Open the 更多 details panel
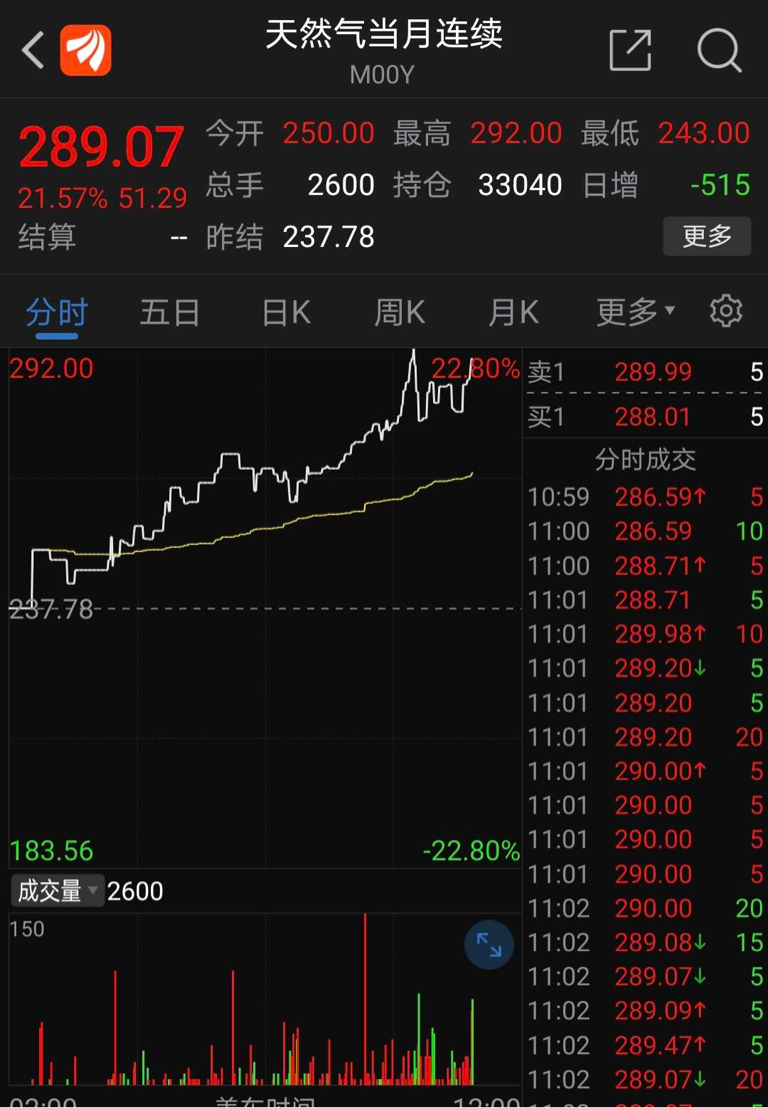 tap(706, 237)
